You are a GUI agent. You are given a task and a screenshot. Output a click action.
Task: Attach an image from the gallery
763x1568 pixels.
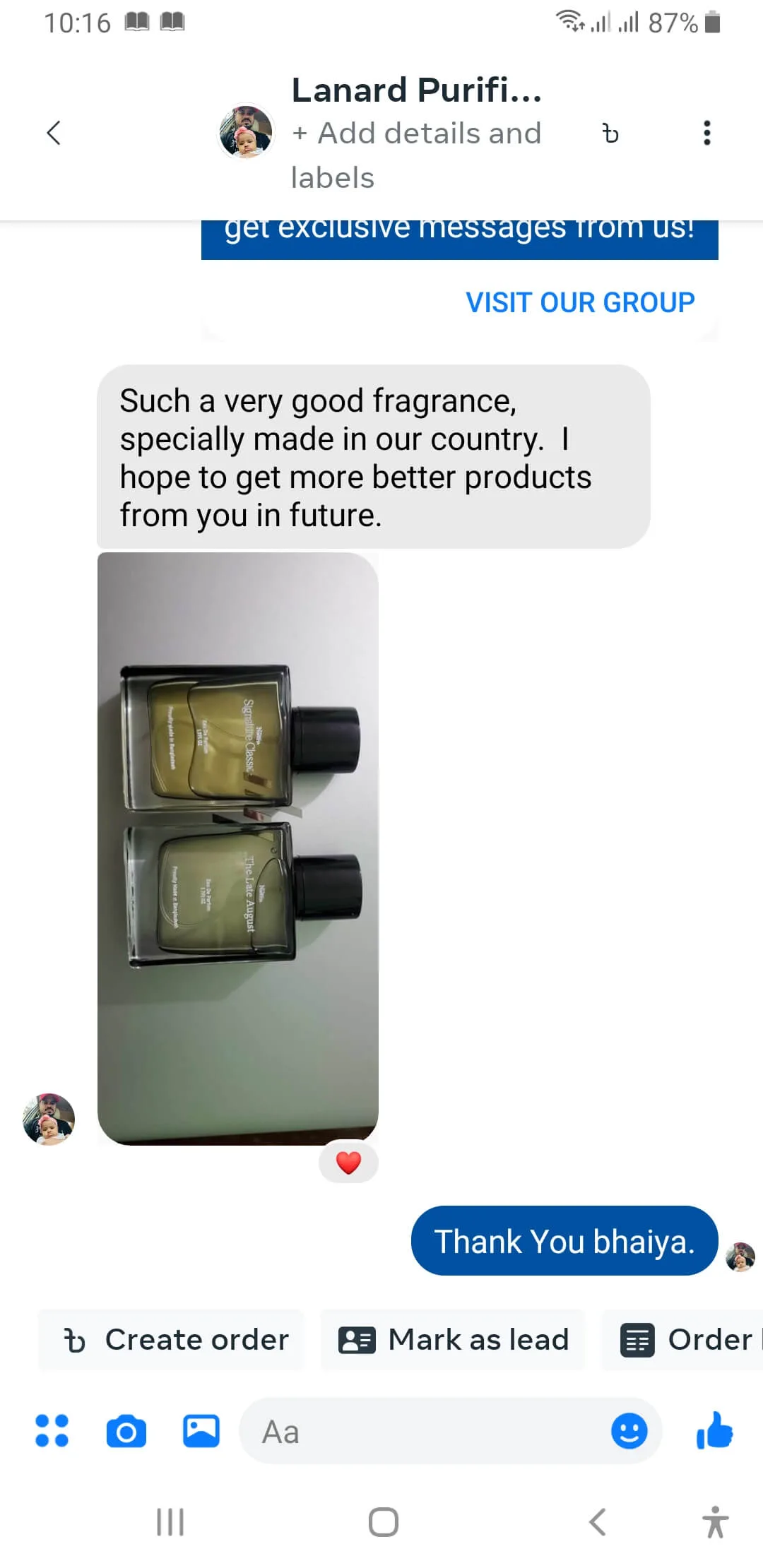[201, 1432]
